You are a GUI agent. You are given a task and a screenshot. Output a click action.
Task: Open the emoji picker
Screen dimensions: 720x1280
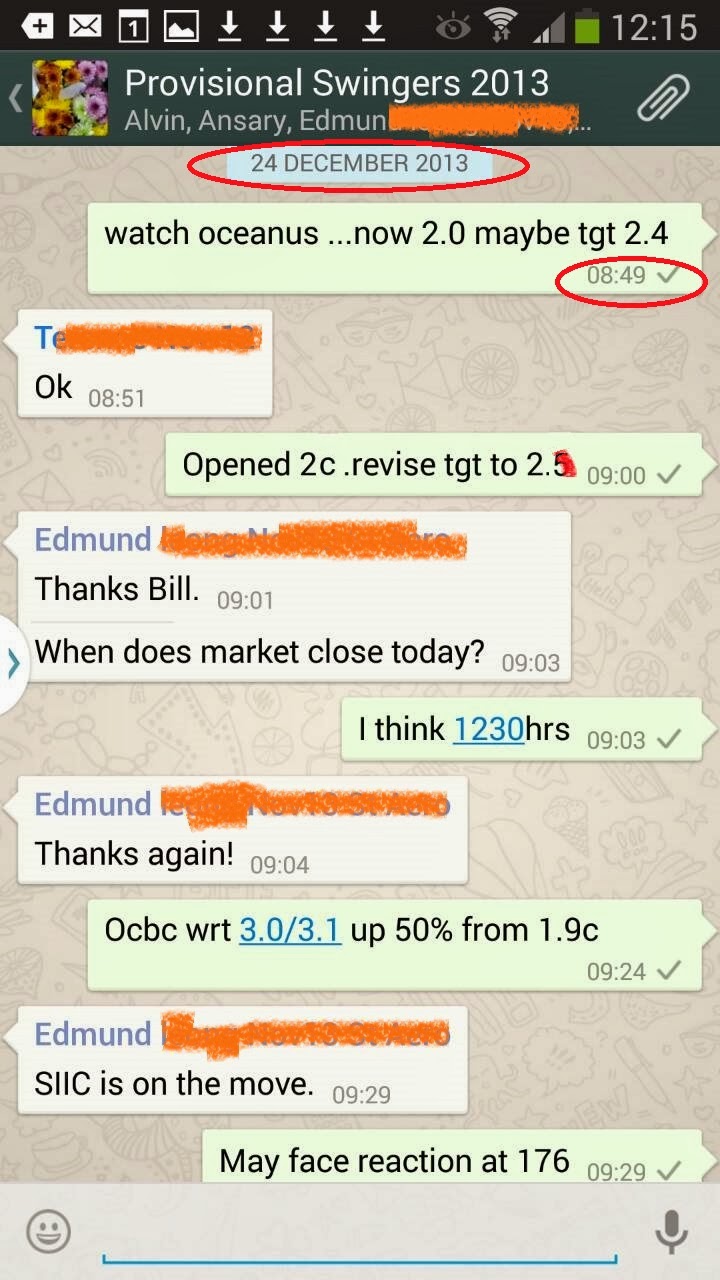(x=48, y=1231)
